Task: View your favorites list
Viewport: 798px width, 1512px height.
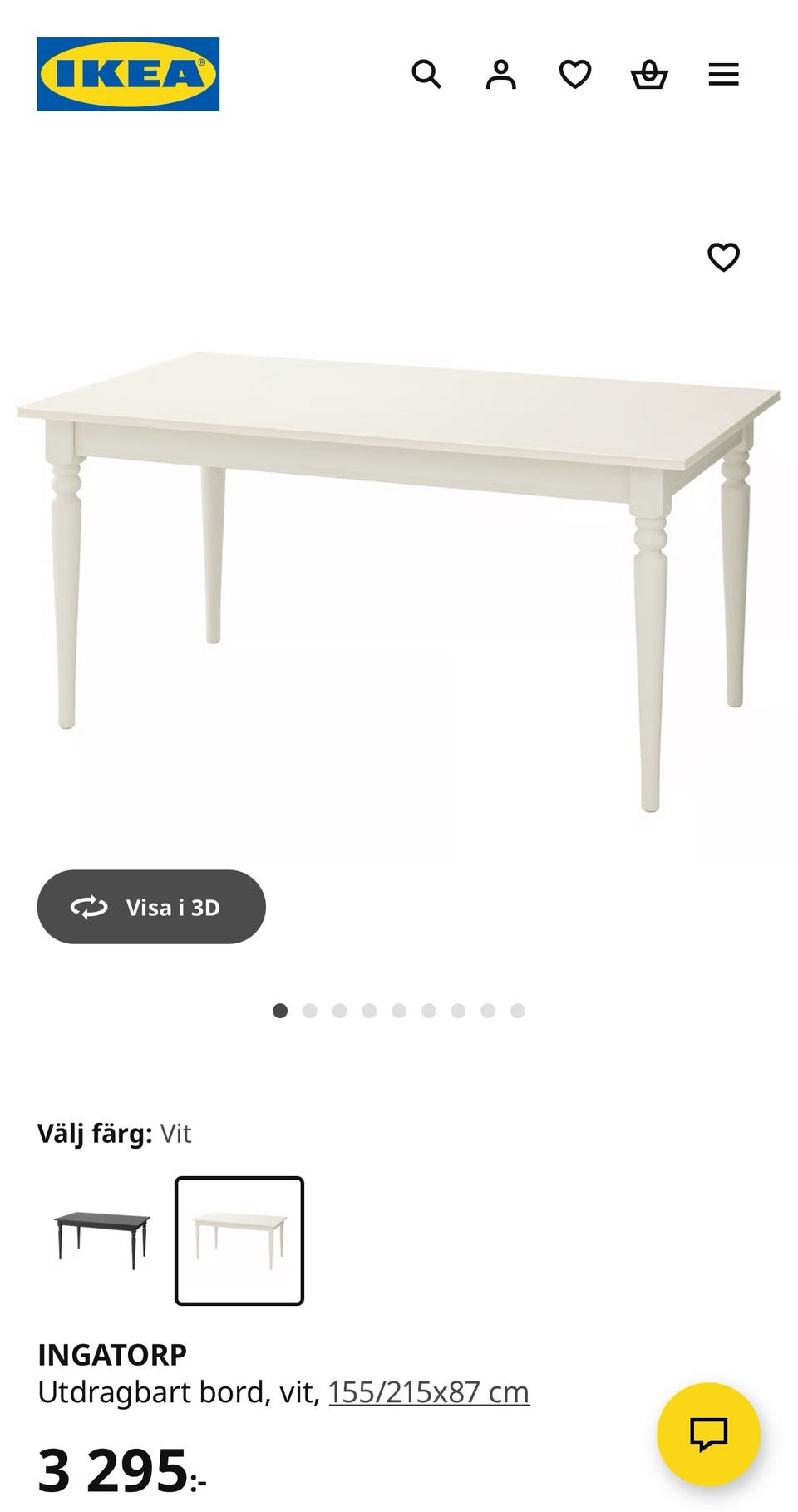Action: (x=574, y=75)
